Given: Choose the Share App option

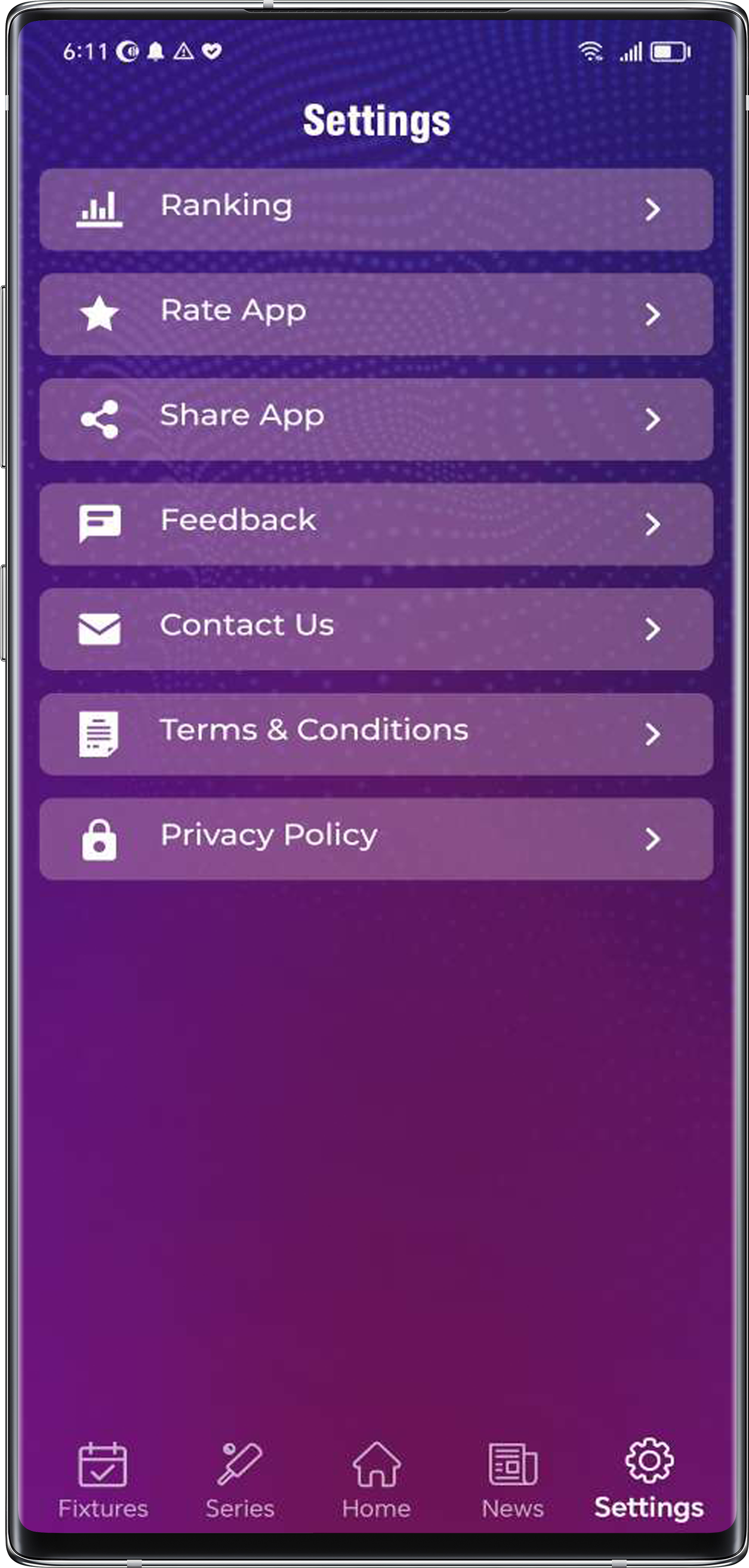Looking at the screenshot, I should [376, 419].
